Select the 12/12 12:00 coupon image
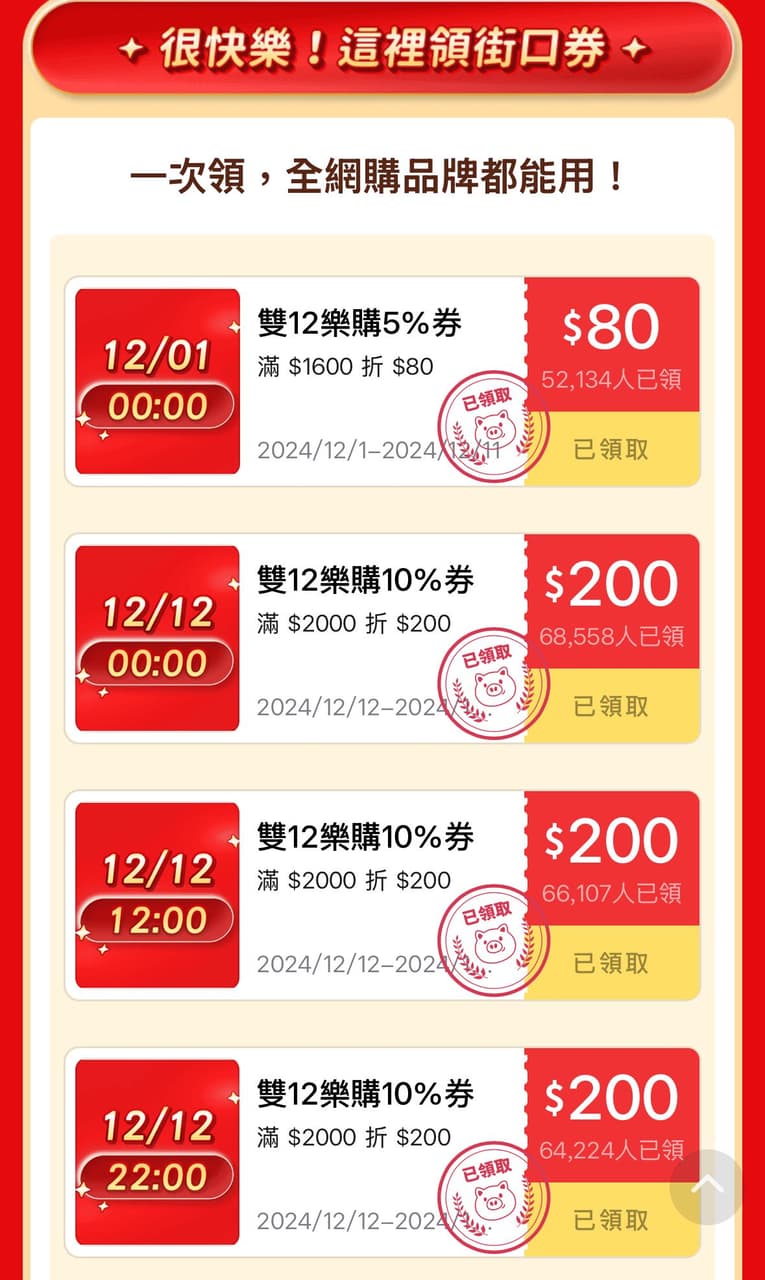The height and width of the screenshot is (1280, 765). tap(156, 895)
